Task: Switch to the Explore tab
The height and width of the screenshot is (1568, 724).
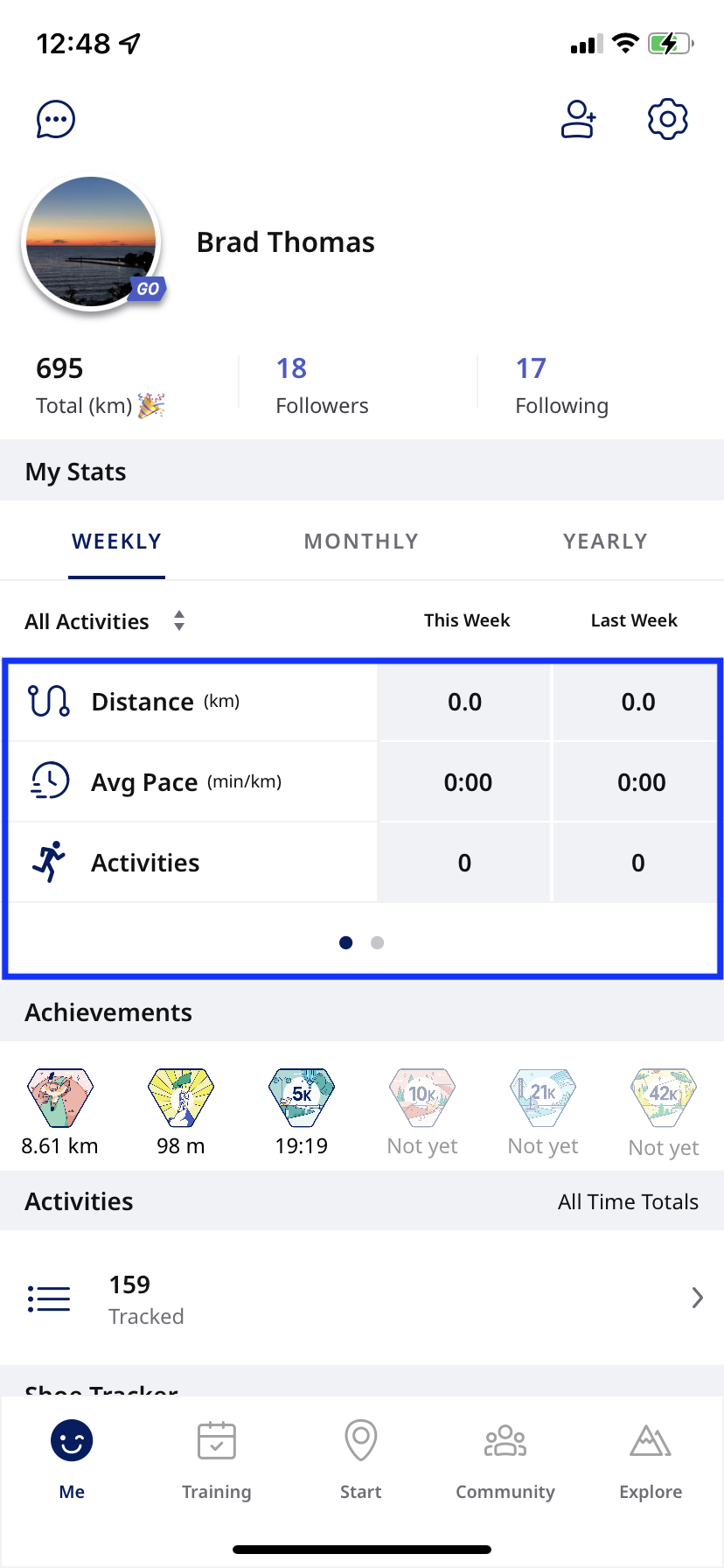Action: 650,1459
